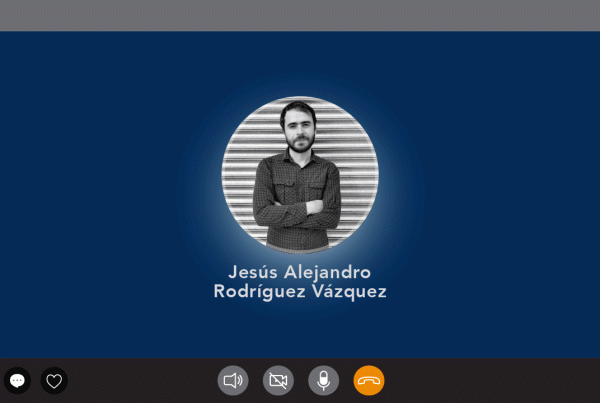Open the chat bubble icon
The width and height of the screenshot is (600, 403).
point(17,381)
